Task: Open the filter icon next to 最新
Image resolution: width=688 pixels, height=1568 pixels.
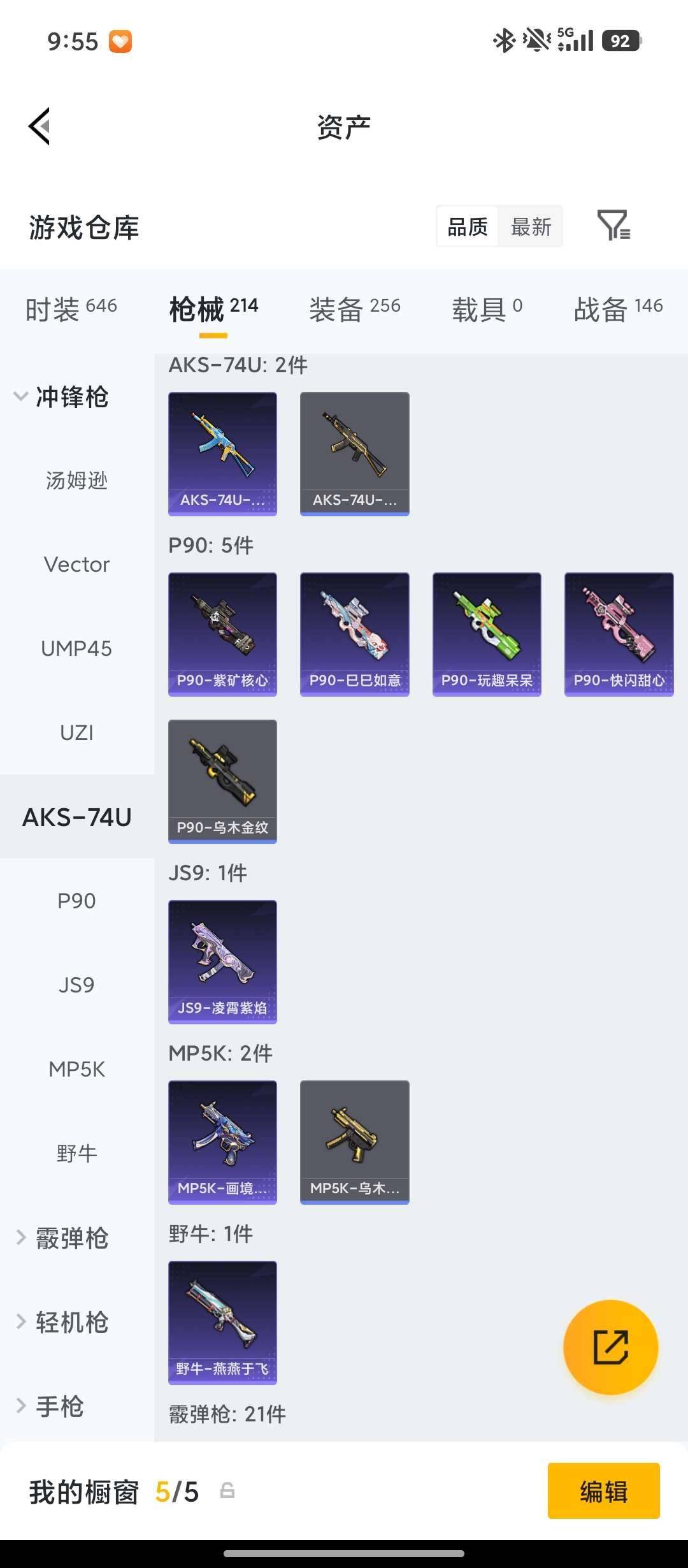Action: (613, 226)
